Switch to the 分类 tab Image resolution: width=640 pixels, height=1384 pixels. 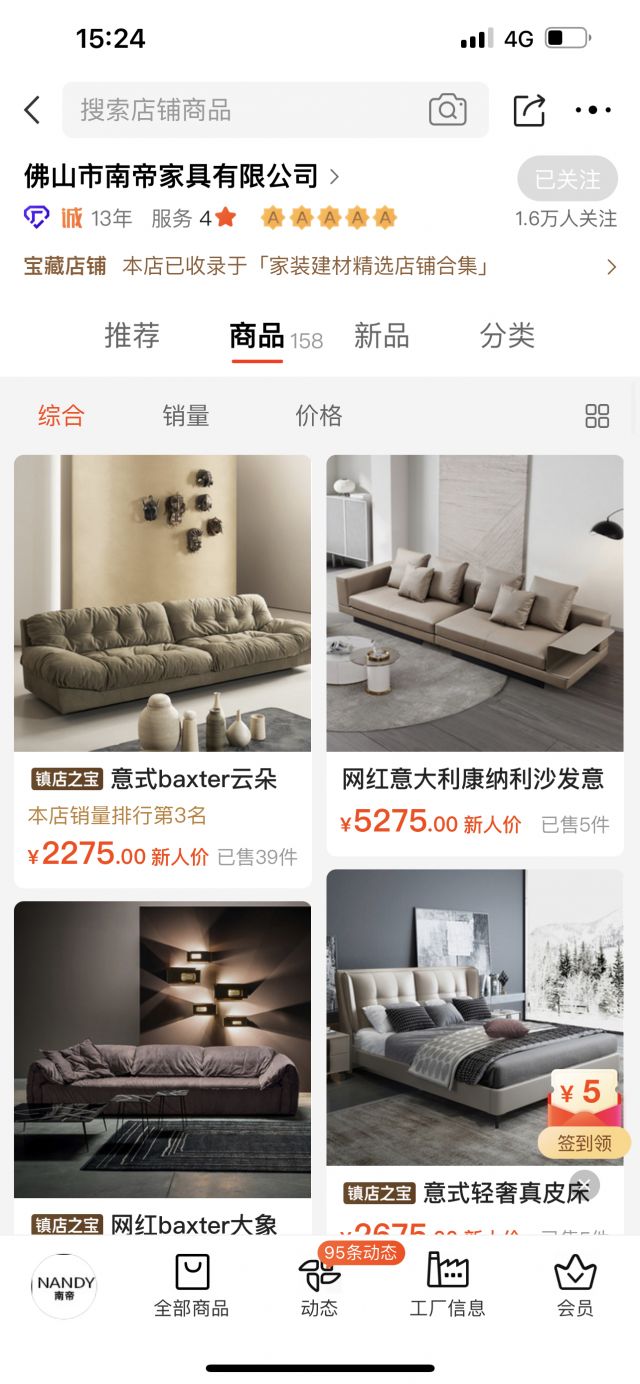pyautogui.click(x=507, y=336)
